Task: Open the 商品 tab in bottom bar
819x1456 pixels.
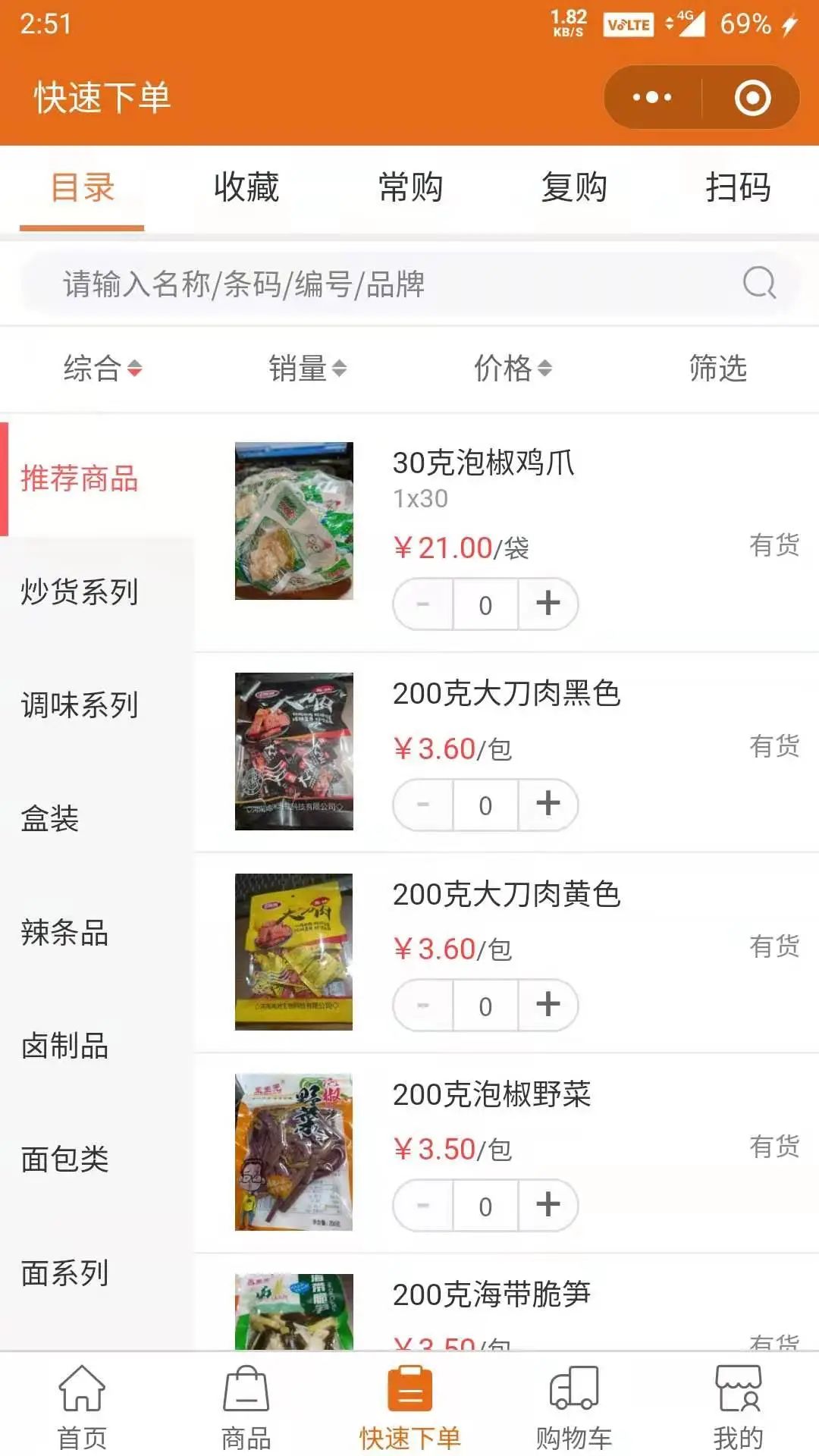Action: pos(246,1407)
